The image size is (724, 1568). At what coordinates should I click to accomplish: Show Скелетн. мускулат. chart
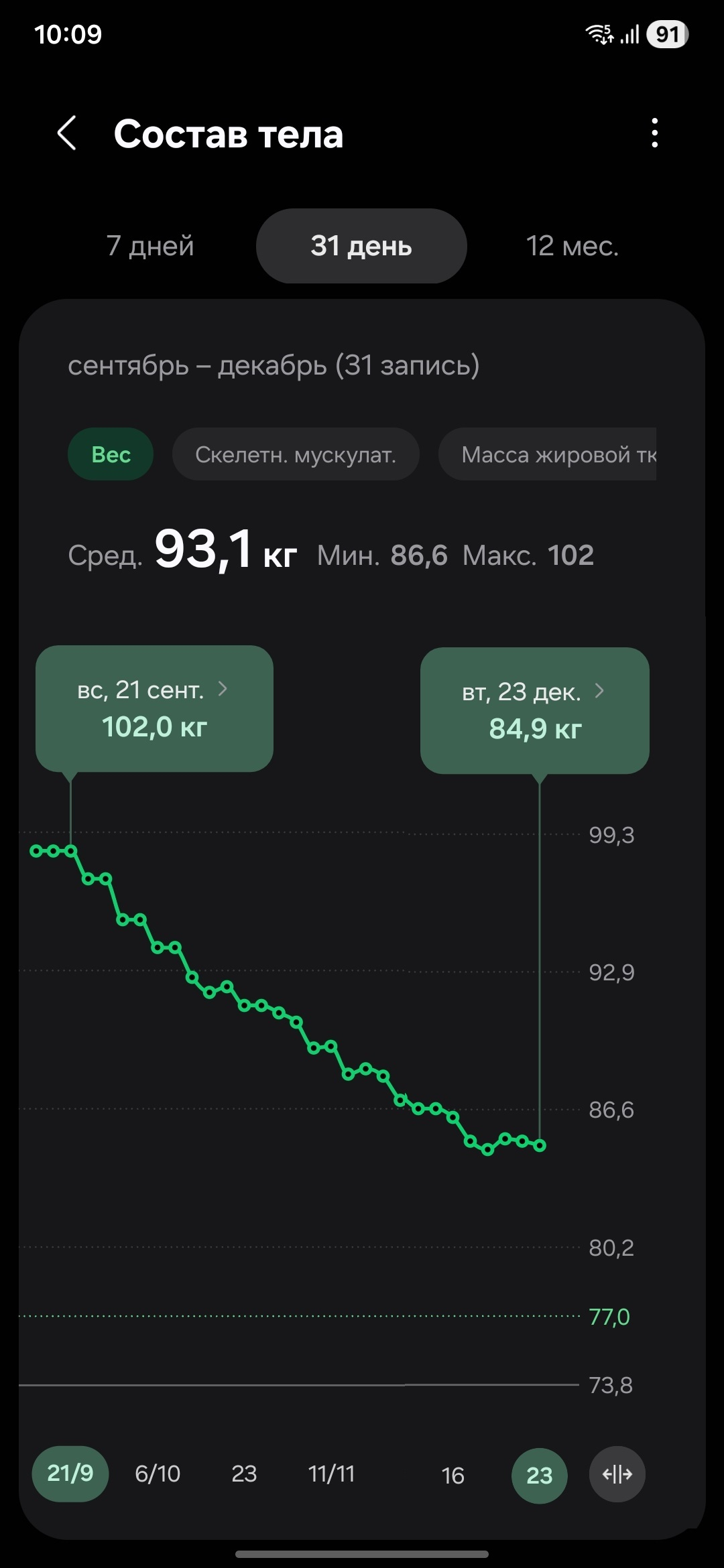coord(296,454)
